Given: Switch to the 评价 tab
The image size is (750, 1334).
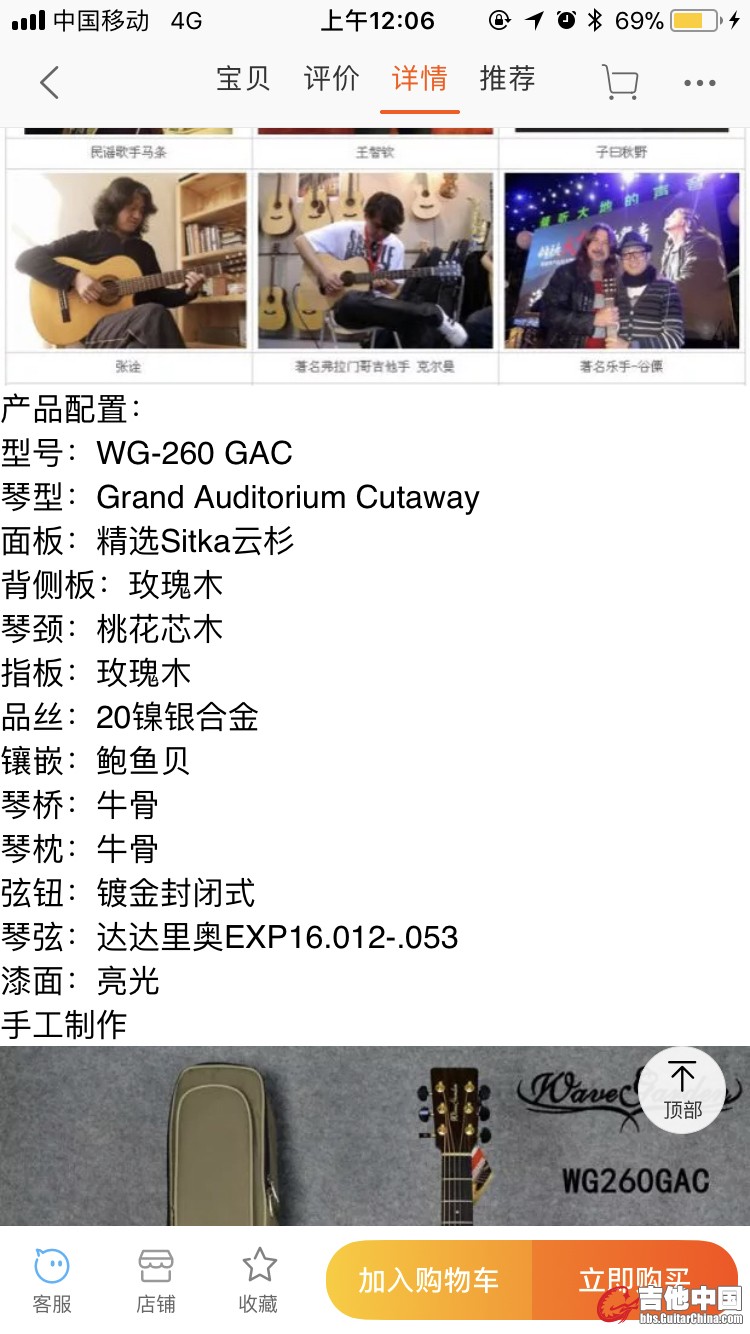Looking at the screenshot, I should tap(331, 79).
